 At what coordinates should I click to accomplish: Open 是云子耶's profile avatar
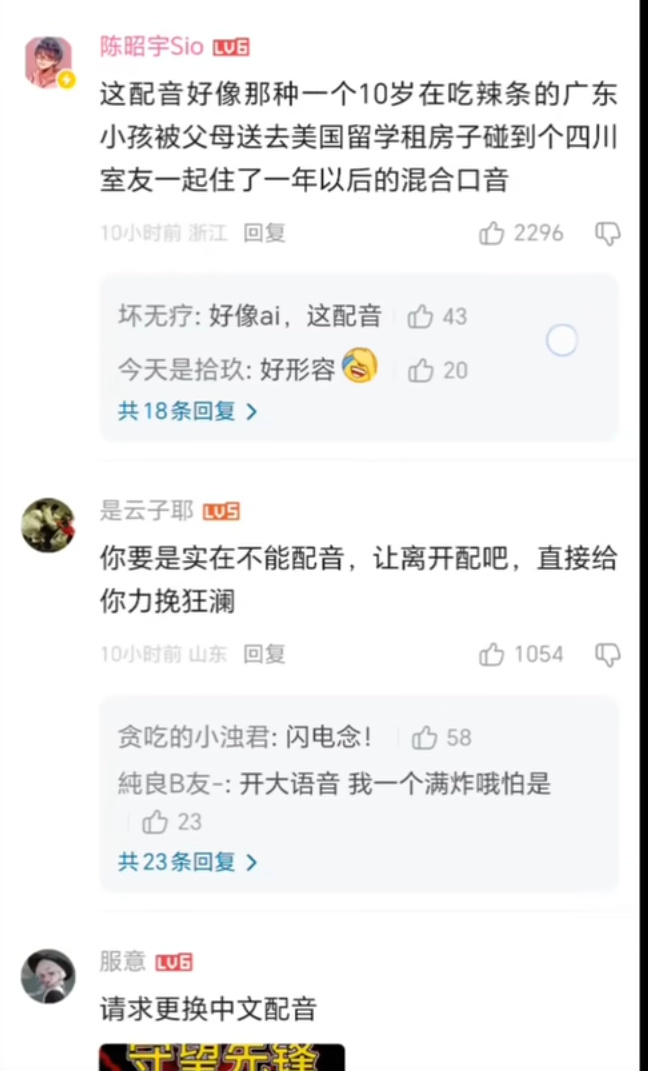[x=47, y=525]
